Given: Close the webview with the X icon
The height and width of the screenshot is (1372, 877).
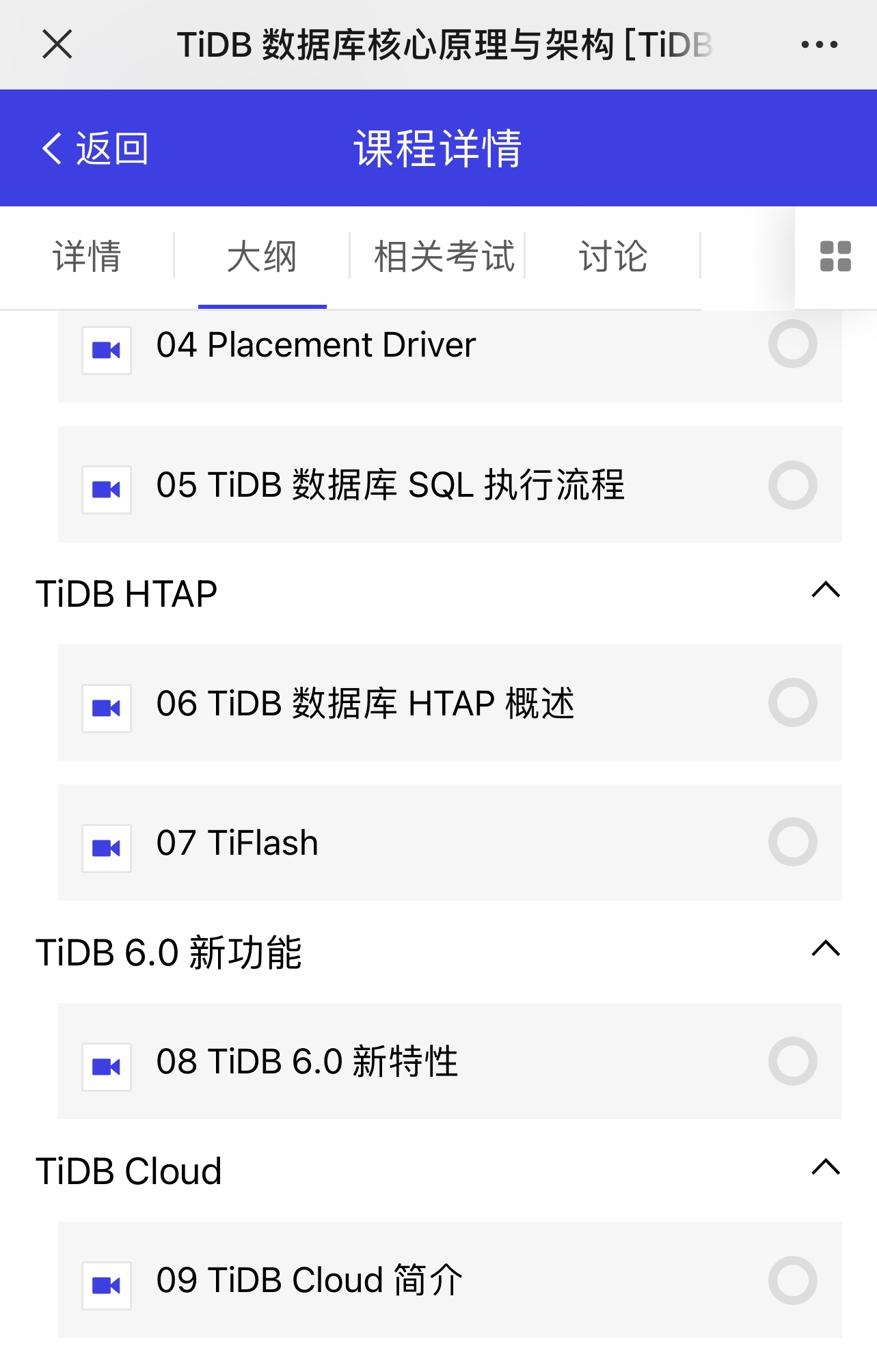Looking at the screenshot, I should (57, 45).
